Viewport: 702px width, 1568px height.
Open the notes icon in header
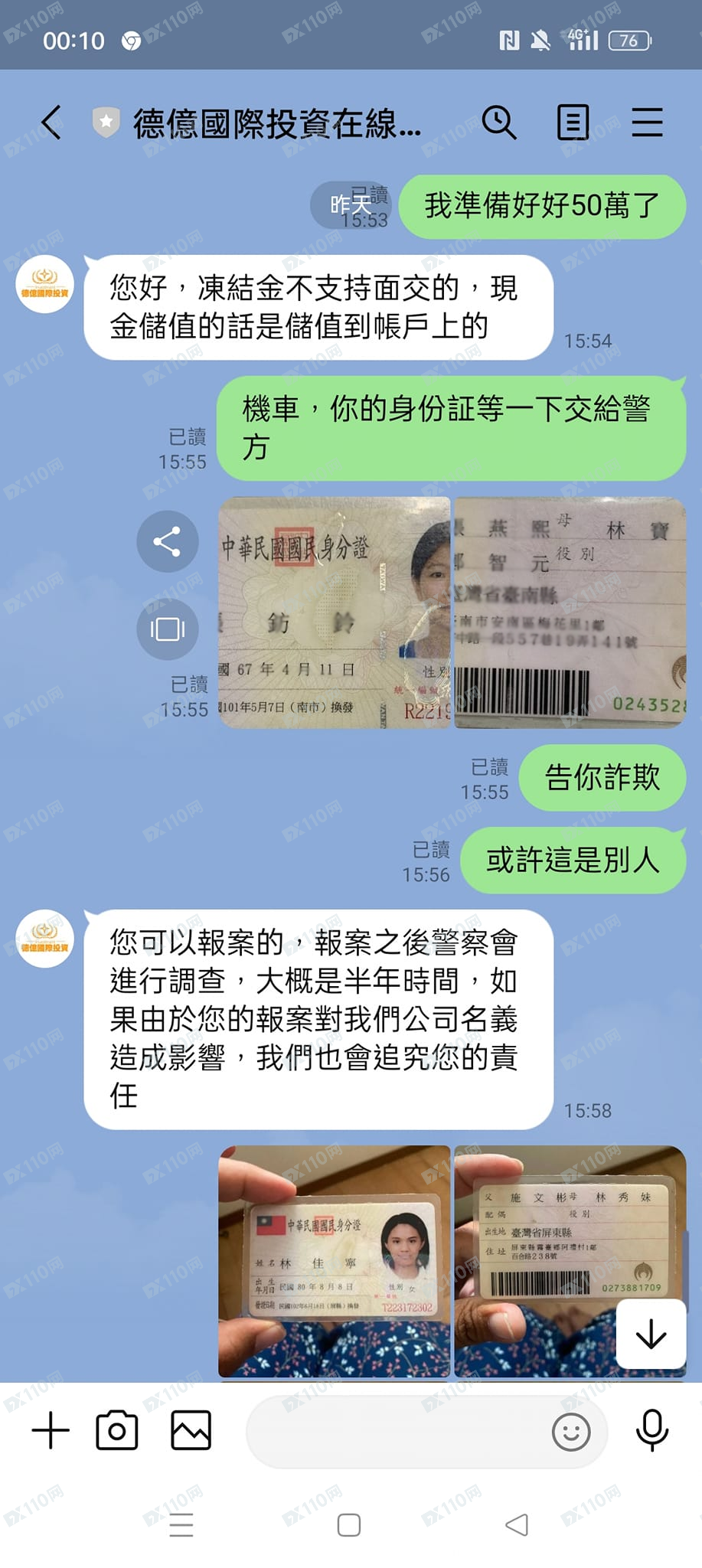pyautogui.click(x=573, y=122)
